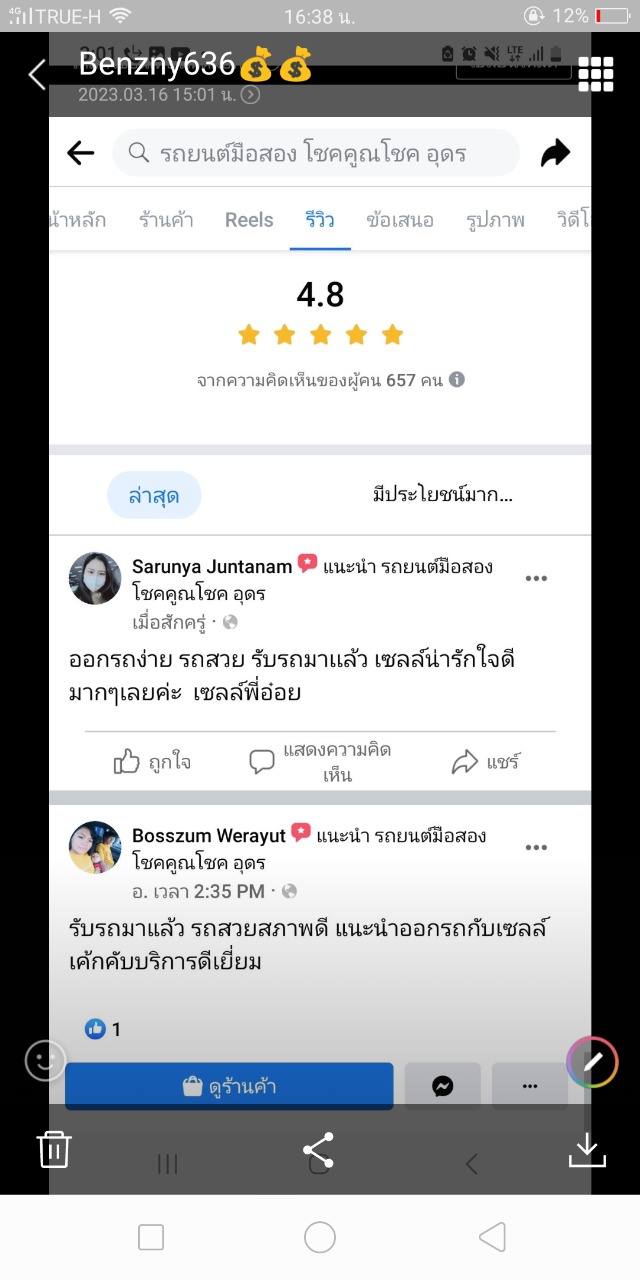640x1280 pixels.
Task: Add an emoji reaction to the image
Action: (x=45, y=1061)
